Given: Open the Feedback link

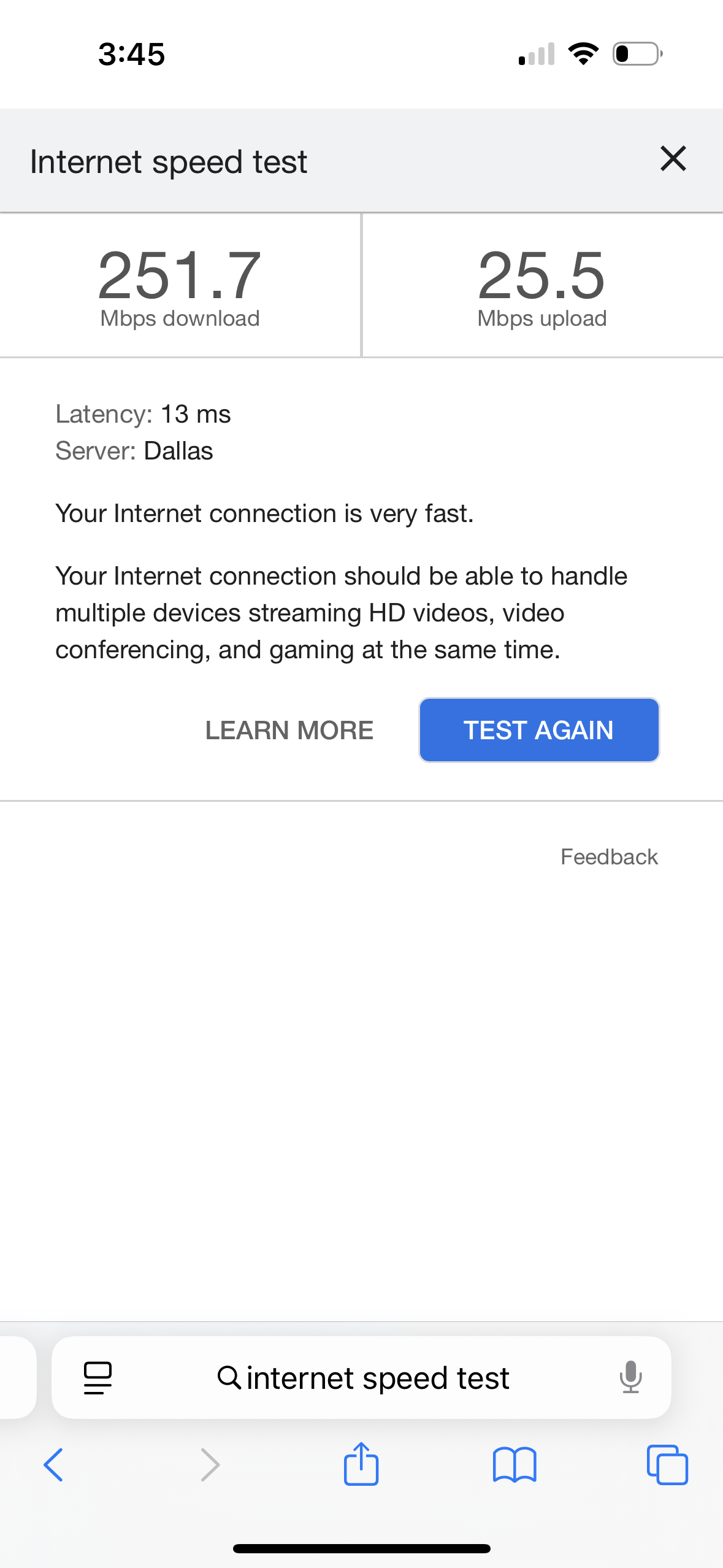Looking at the screenshot, I should click(608, 856).
